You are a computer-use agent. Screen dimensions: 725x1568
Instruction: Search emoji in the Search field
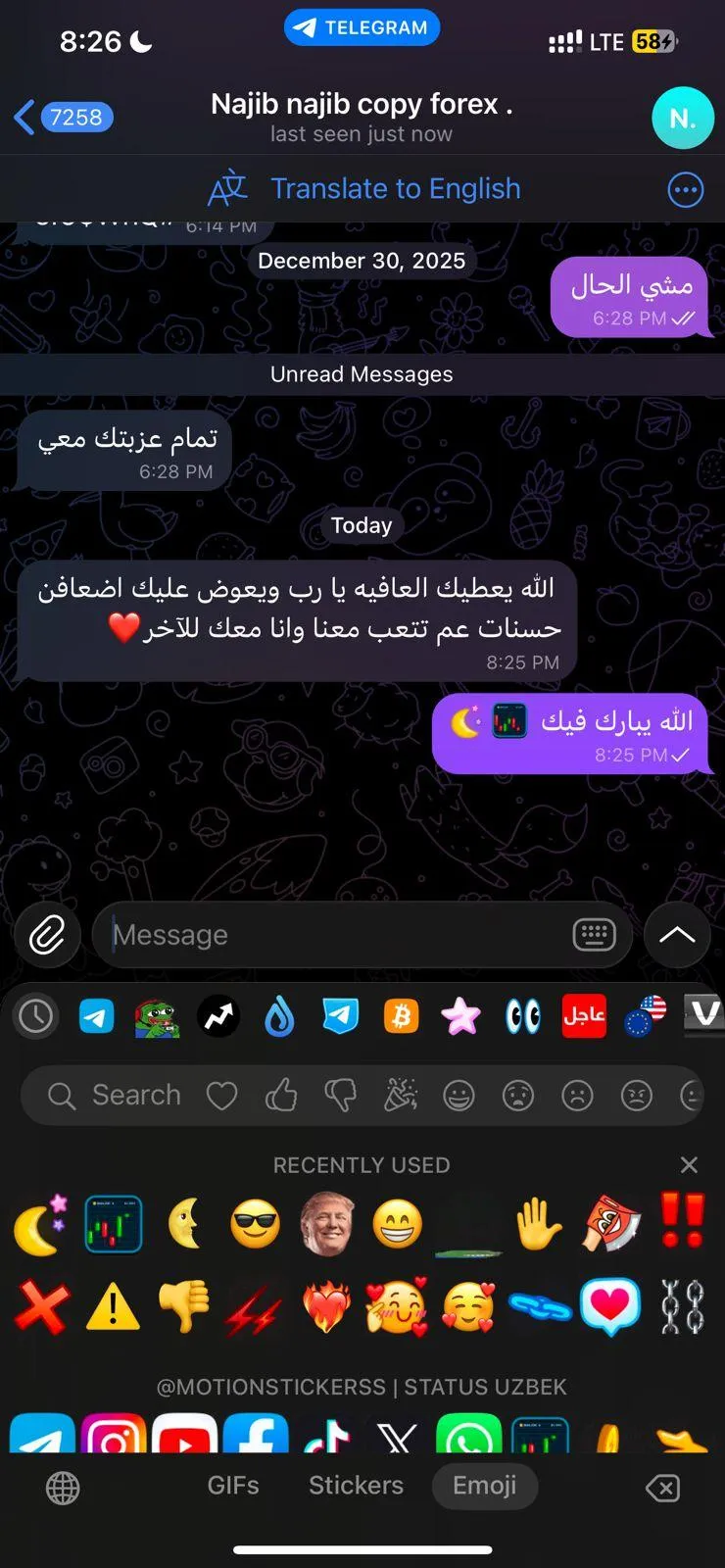pos(116,1095)
